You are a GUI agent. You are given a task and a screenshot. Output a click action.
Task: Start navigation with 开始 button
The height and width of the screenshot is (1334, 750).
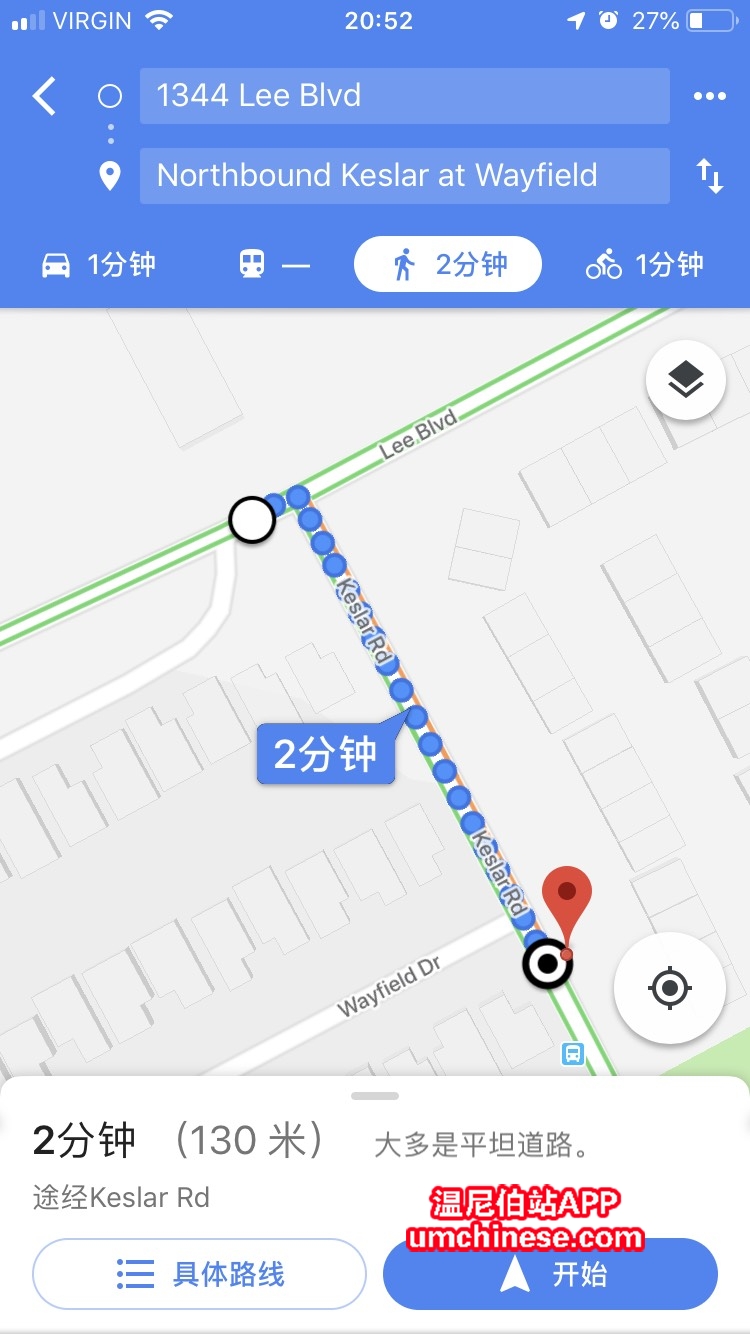tap(550, 1274)
